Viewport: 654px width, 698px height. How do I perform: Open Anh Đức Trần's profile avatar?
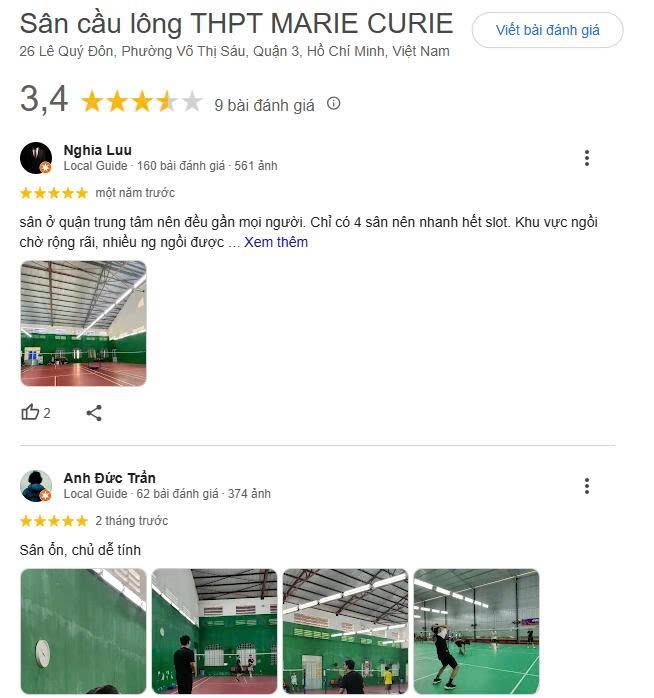pos(36,486)
